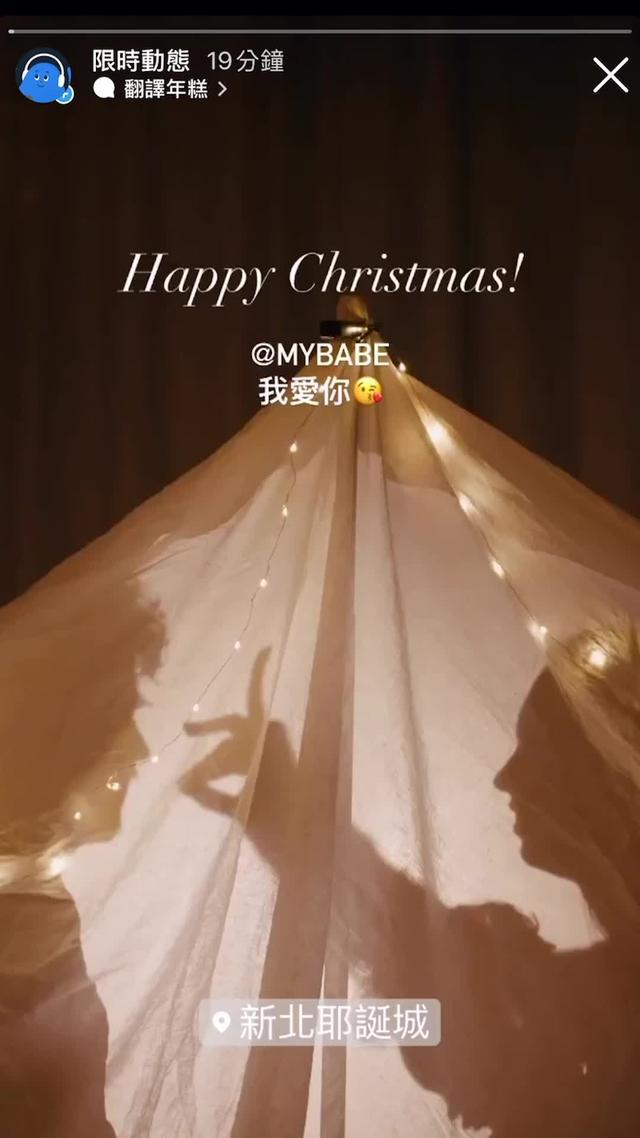The height and width of the screenshot is (1138, 640).
Task: Tap the @MYBABE mention tag
Action: [319, 356]
